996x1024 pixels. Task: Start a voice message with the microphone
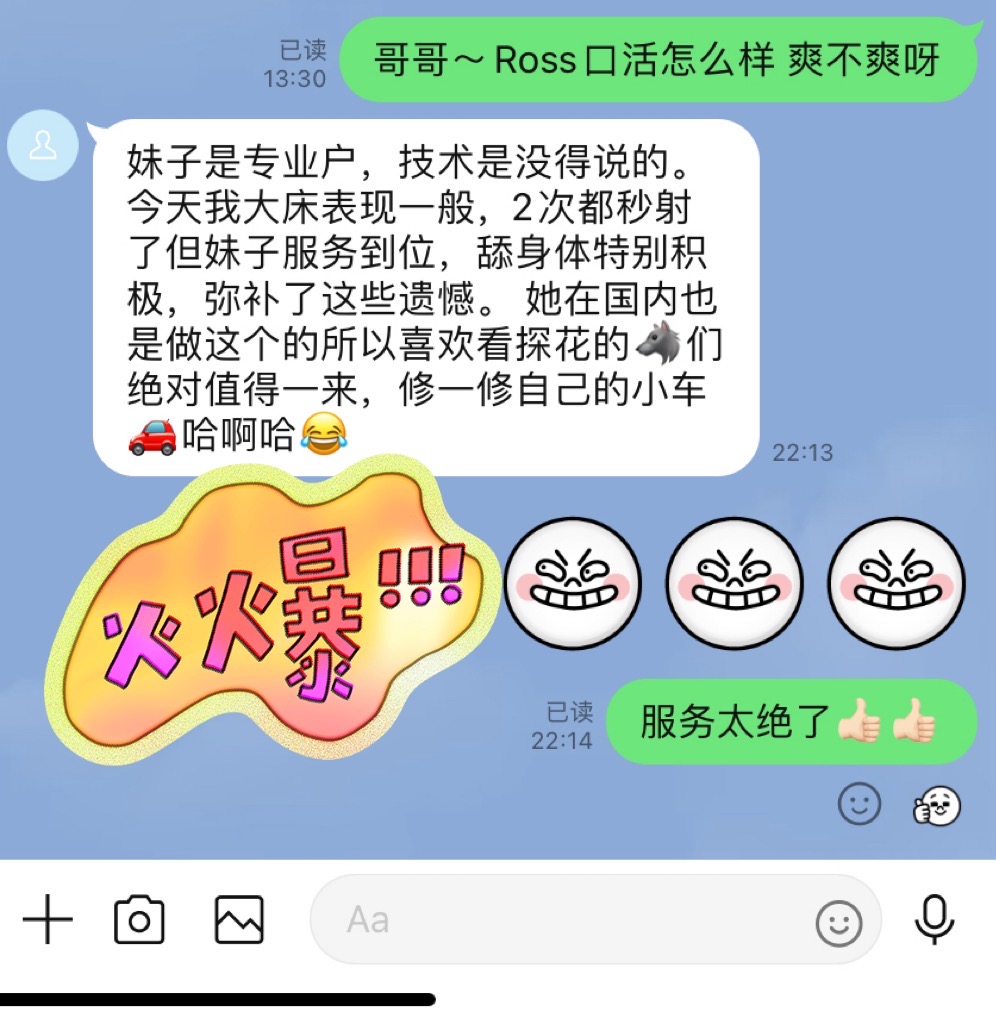[x=934, y=919]
